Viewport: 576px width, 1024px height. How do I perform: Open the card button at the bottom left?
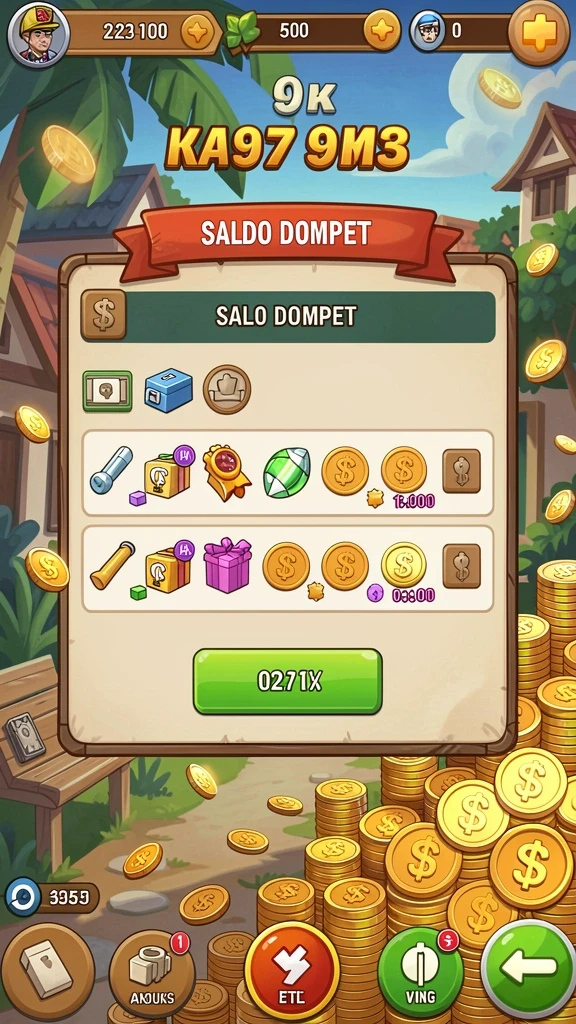click(x=47, y=972)
